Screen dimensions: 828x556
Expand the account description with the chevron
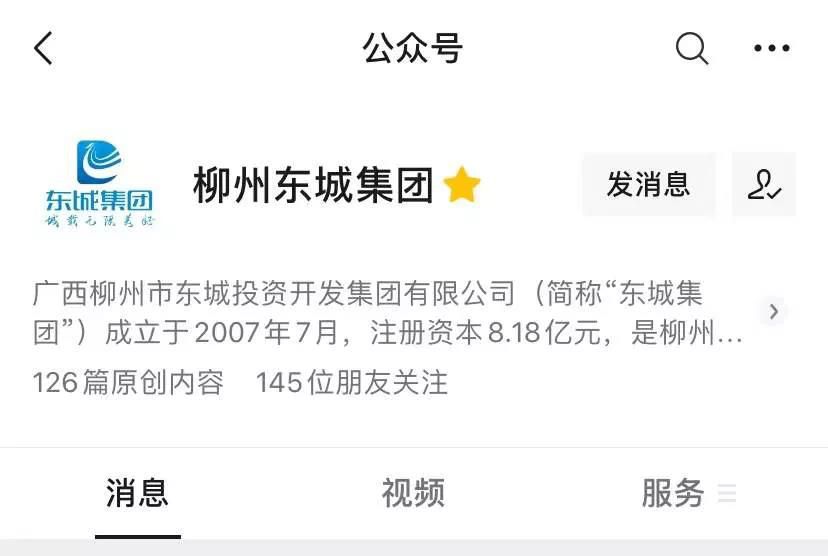[x=773, y=312]
